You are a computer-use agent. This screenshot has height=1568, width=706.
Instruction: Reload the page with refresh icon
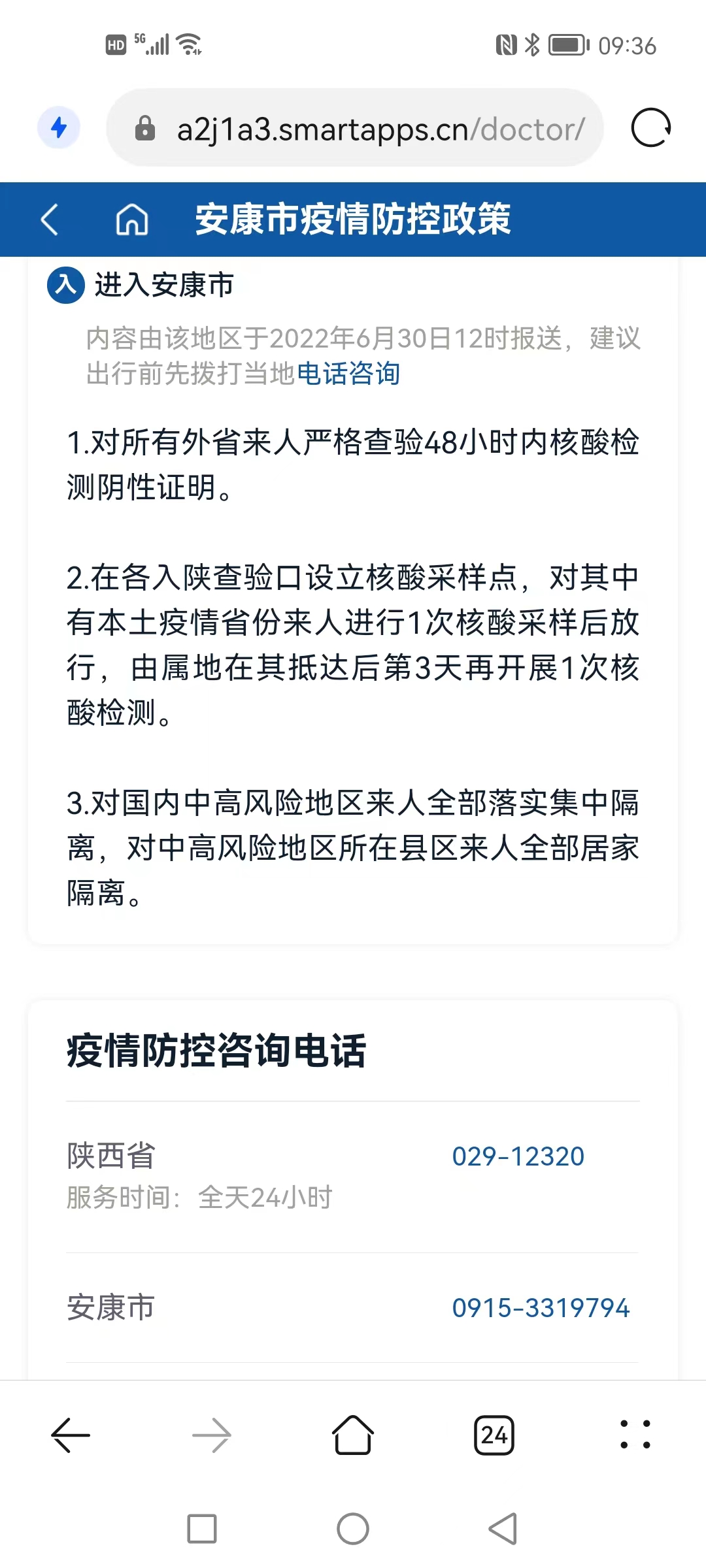pyautogui.click(x=650, y=127)
